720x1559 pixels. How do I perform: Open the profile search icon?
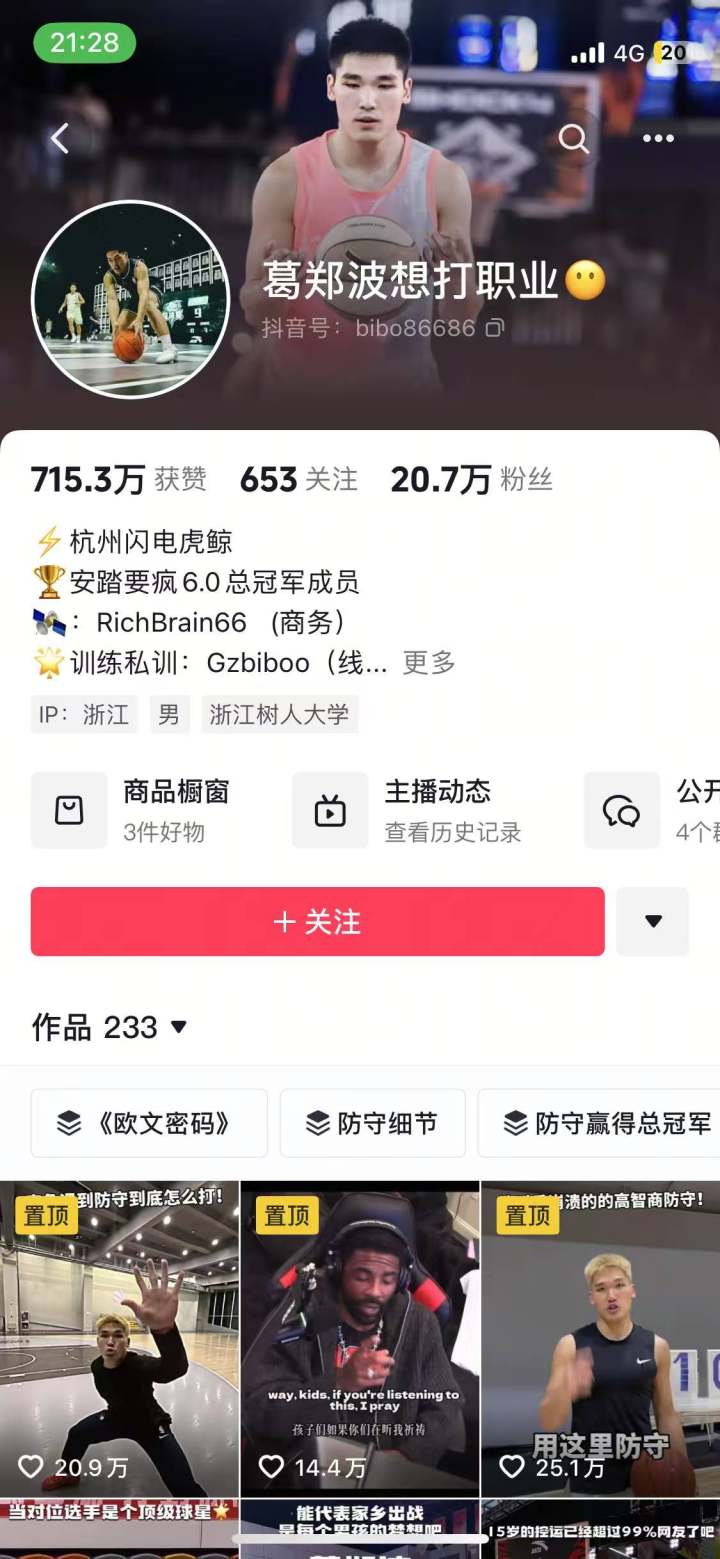click(x=573, y=138)
